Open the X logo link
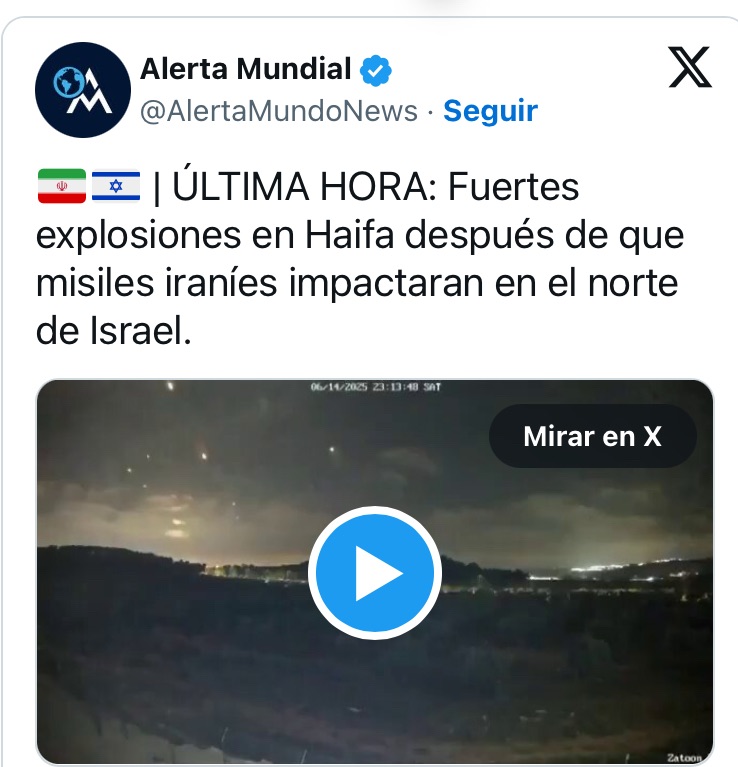738x767 pixels. point(689,69)
